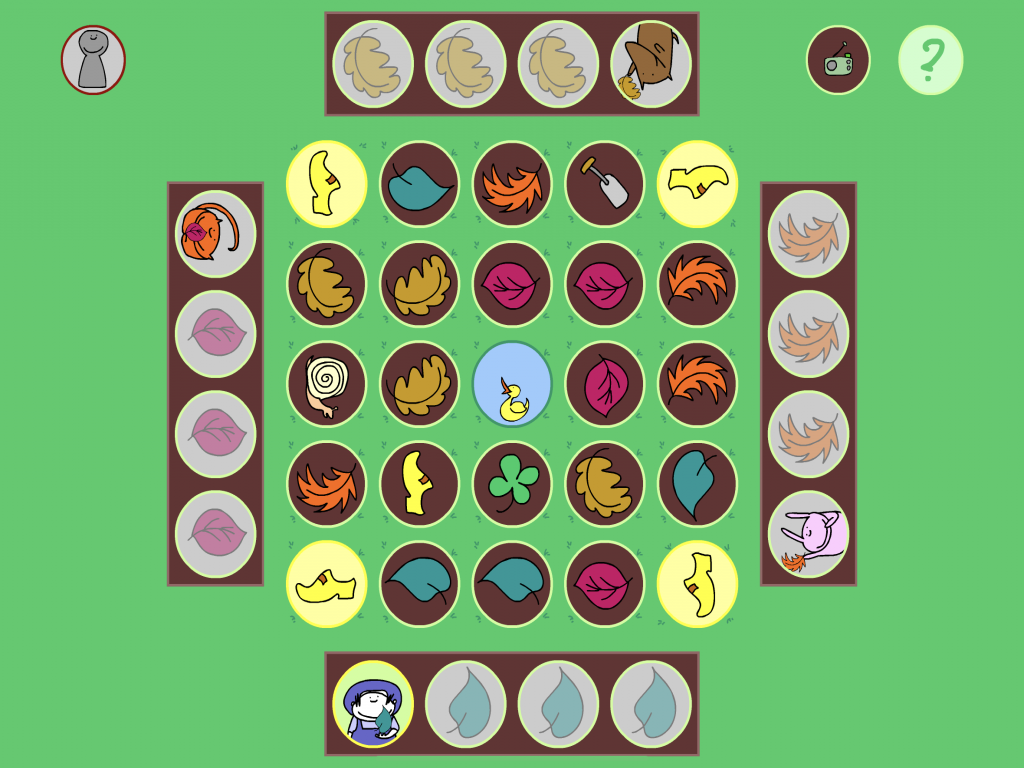Pick the four-leaf clover tile
The width and height of the screenshot is (1024, 768).
click(512, 484)
